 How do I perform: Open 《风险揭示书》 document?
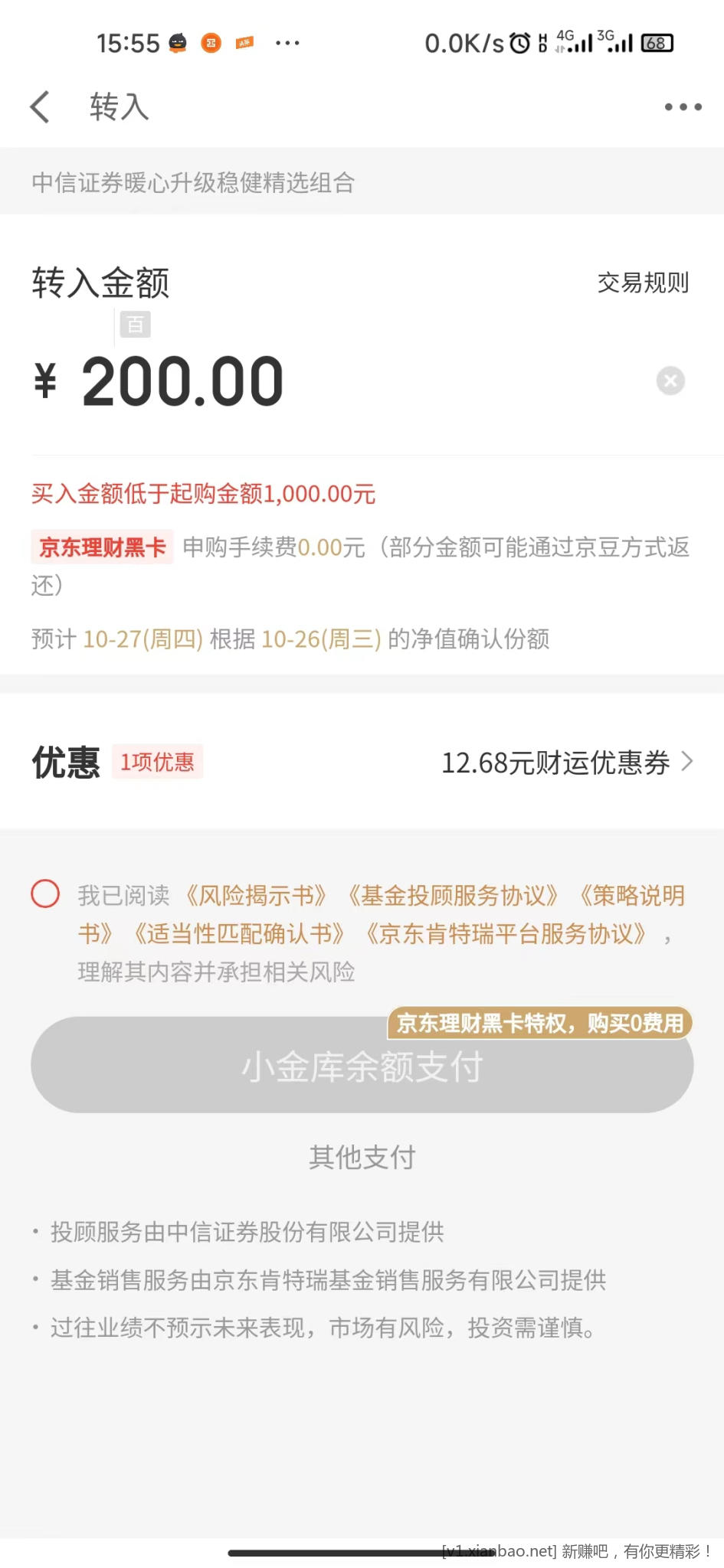click(x=257, y=895)
